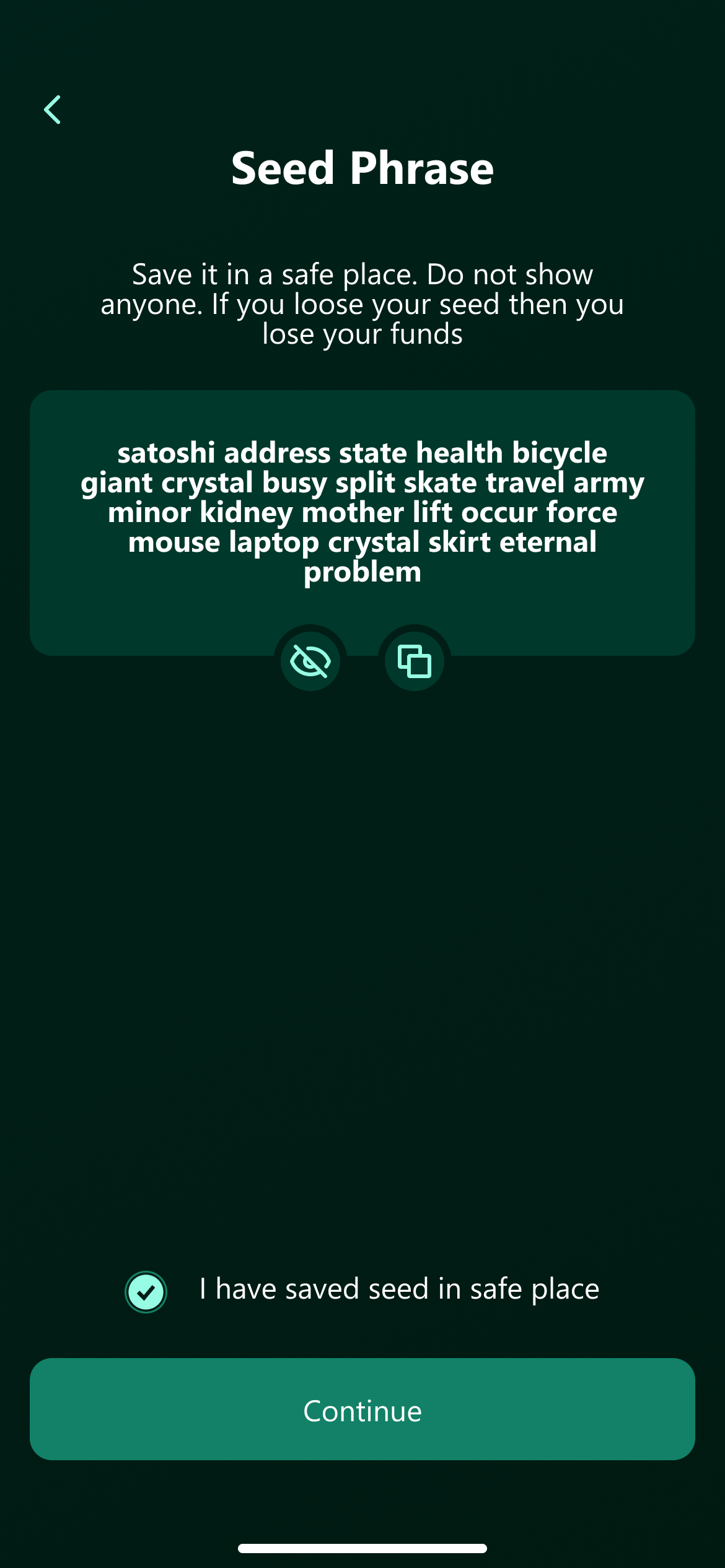Go back using the top-left arrow
725x1568 pixels.
[x=53, y=110]
